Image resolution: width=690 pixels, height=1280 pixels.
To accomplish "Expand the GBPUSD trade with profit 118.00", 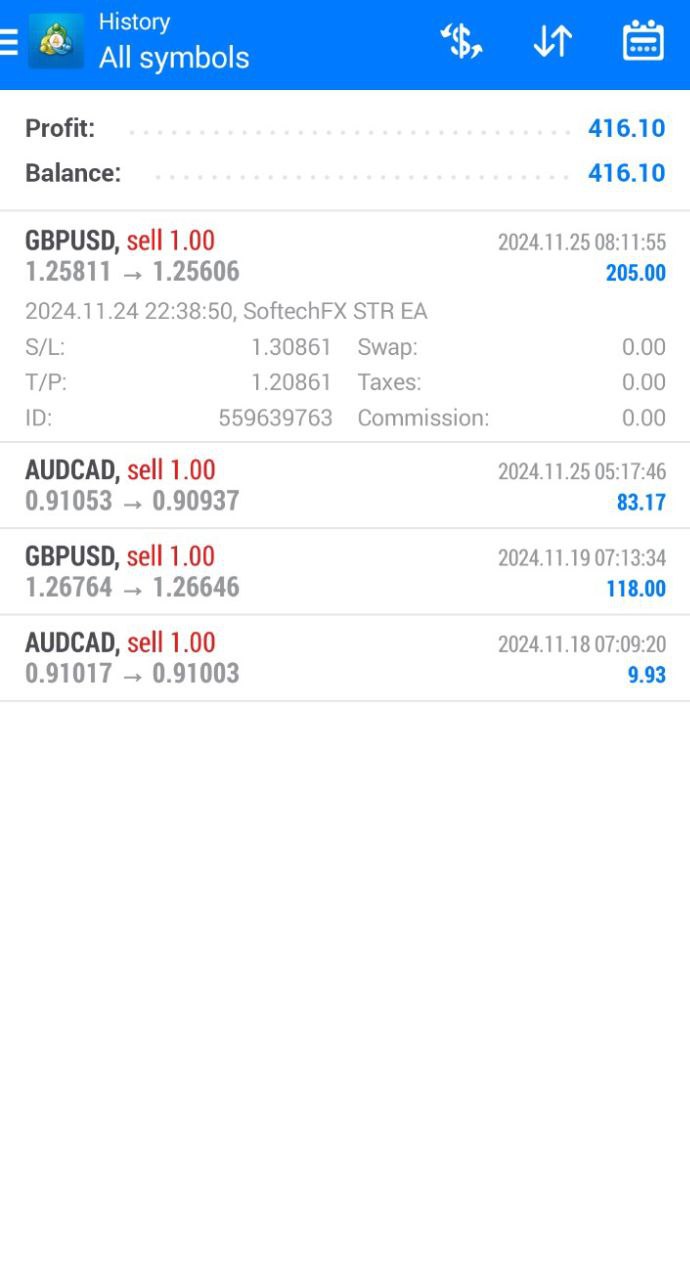I will [345, 572].
